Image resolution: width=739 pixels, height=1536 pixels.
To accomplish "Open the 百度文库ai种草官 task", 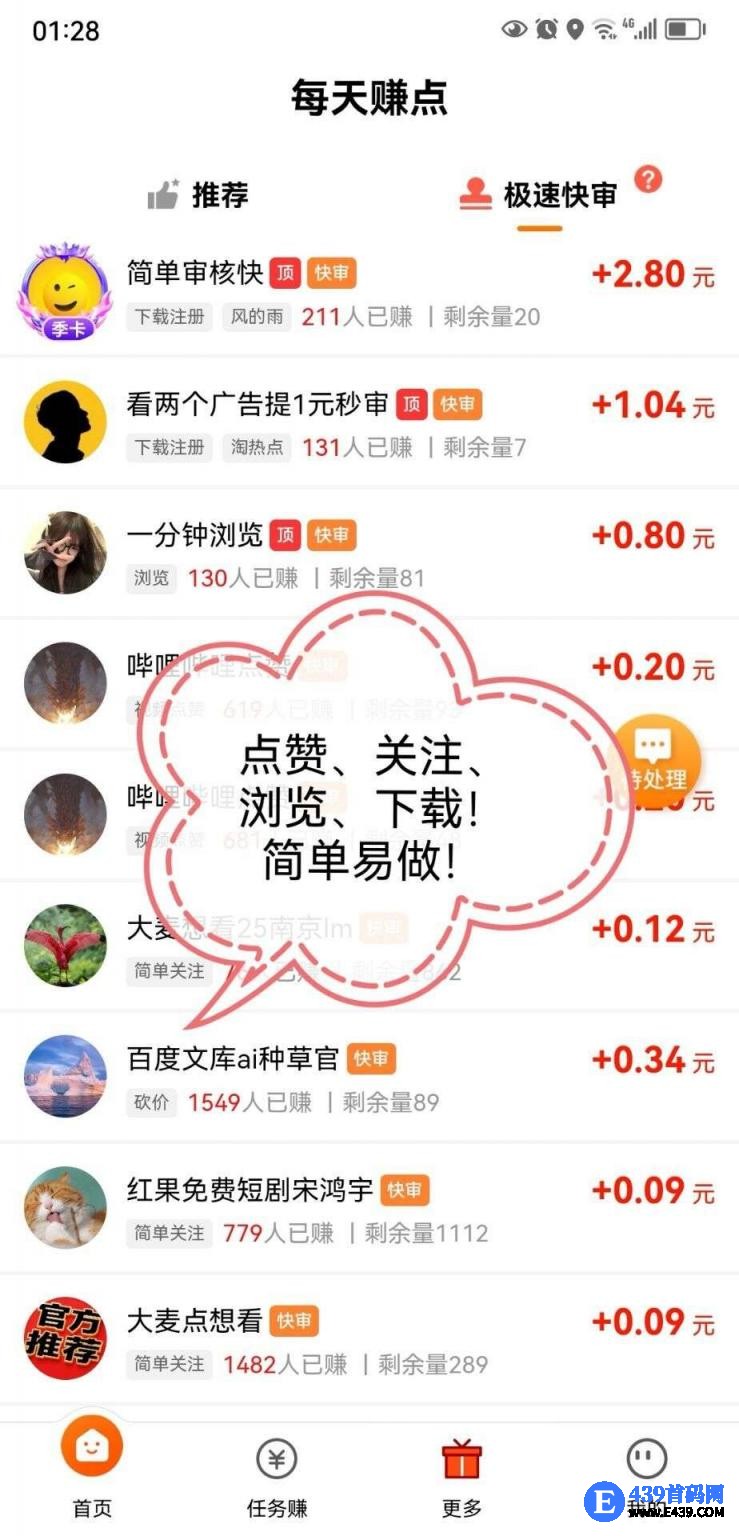I will click(233, 1058).
